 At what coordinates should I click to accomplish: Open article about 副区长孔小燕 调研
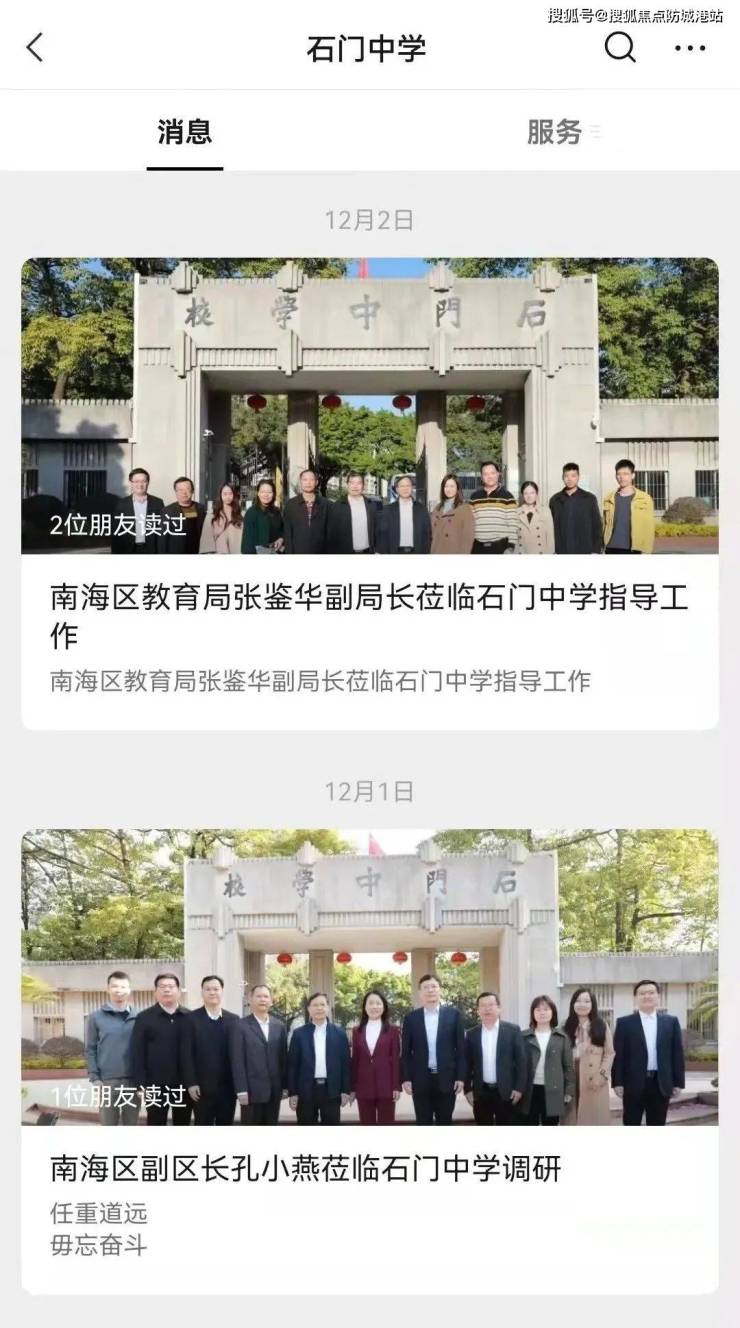tap(369, 1167)
